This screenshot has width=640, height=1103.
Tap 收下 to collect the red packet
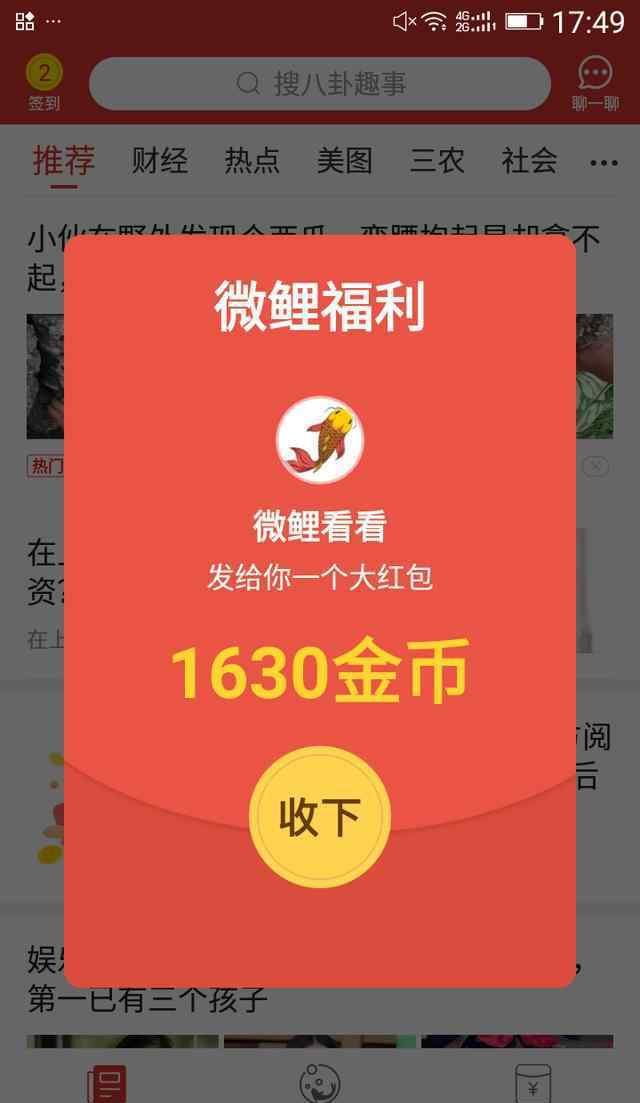[319, 817]
